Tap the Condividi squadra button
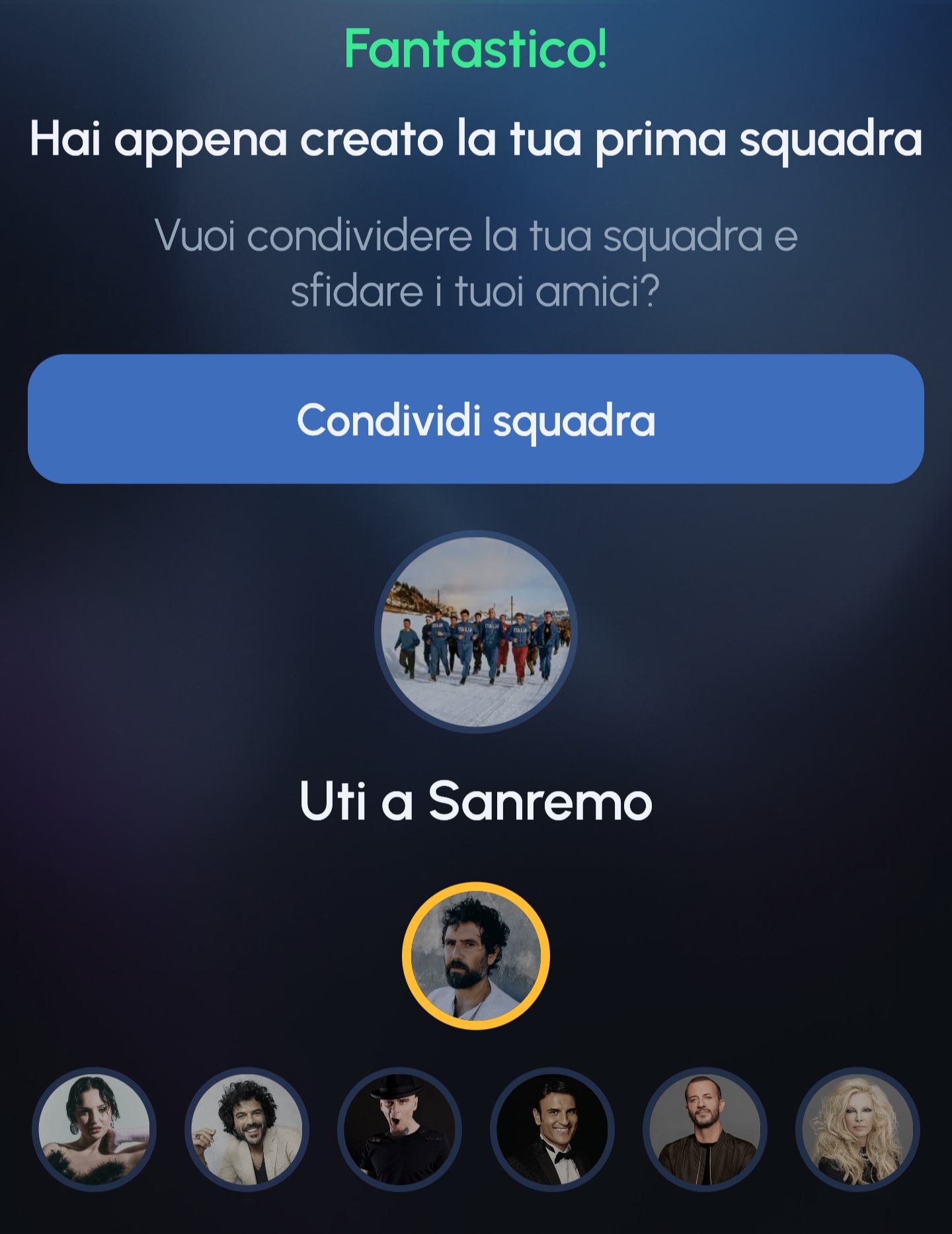 (x=475, y=419)
